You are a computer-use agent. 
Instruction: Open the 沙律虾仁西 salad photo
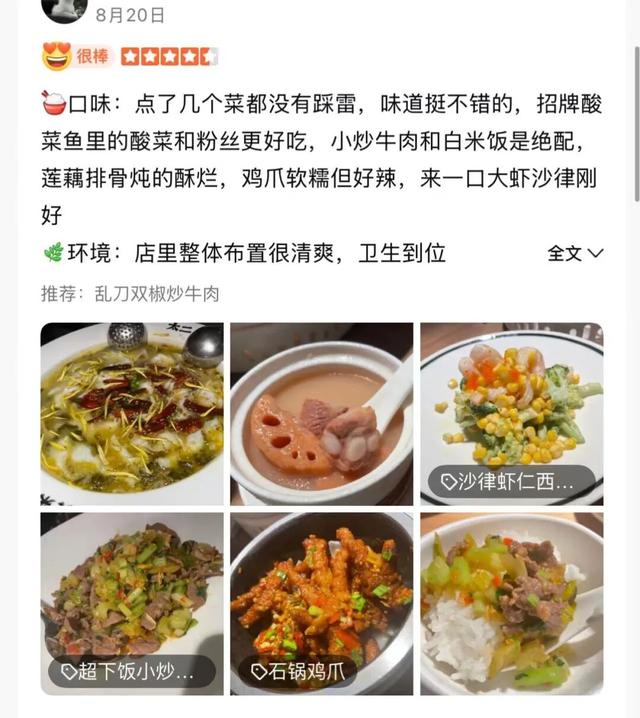point(511,413)
